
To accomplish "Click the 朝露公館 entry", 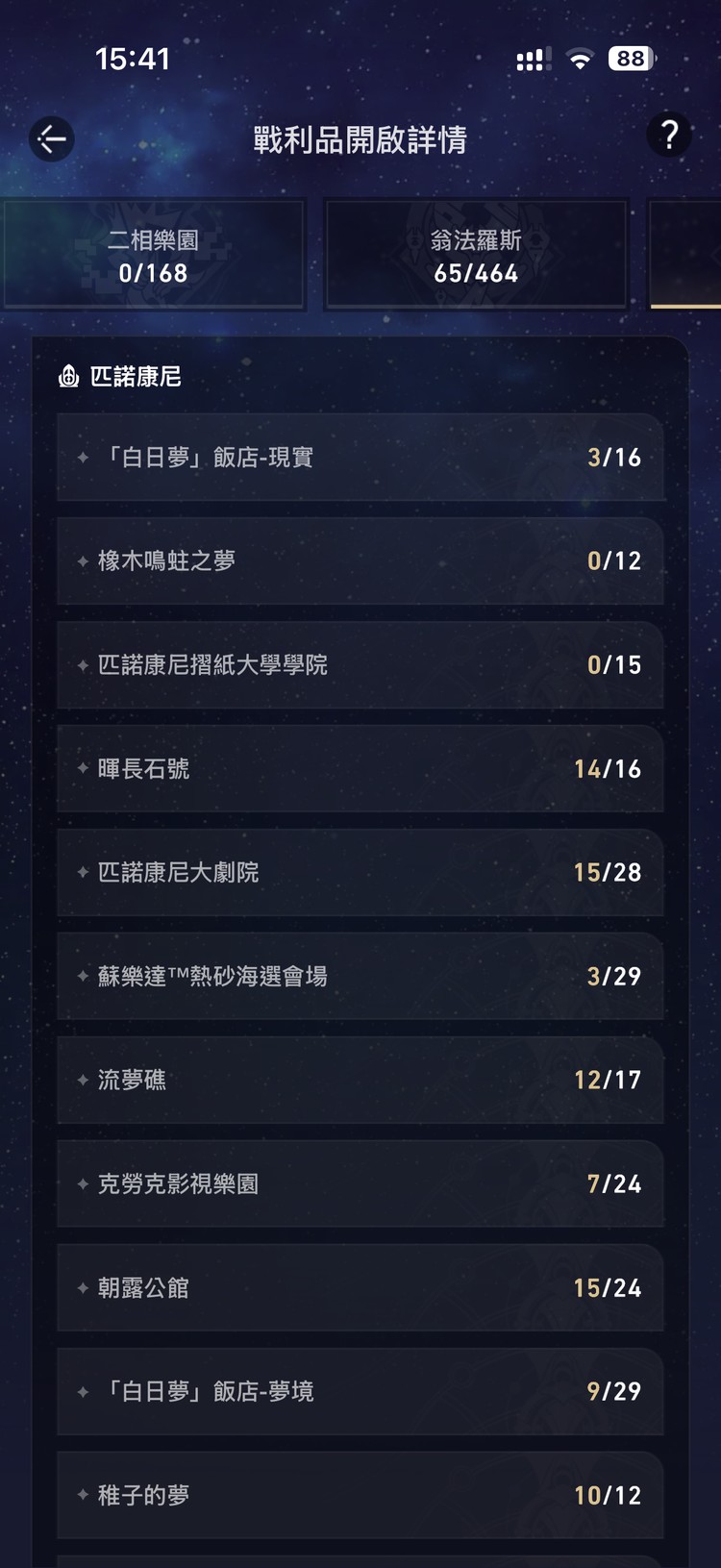I will (x=360, y=1288).
